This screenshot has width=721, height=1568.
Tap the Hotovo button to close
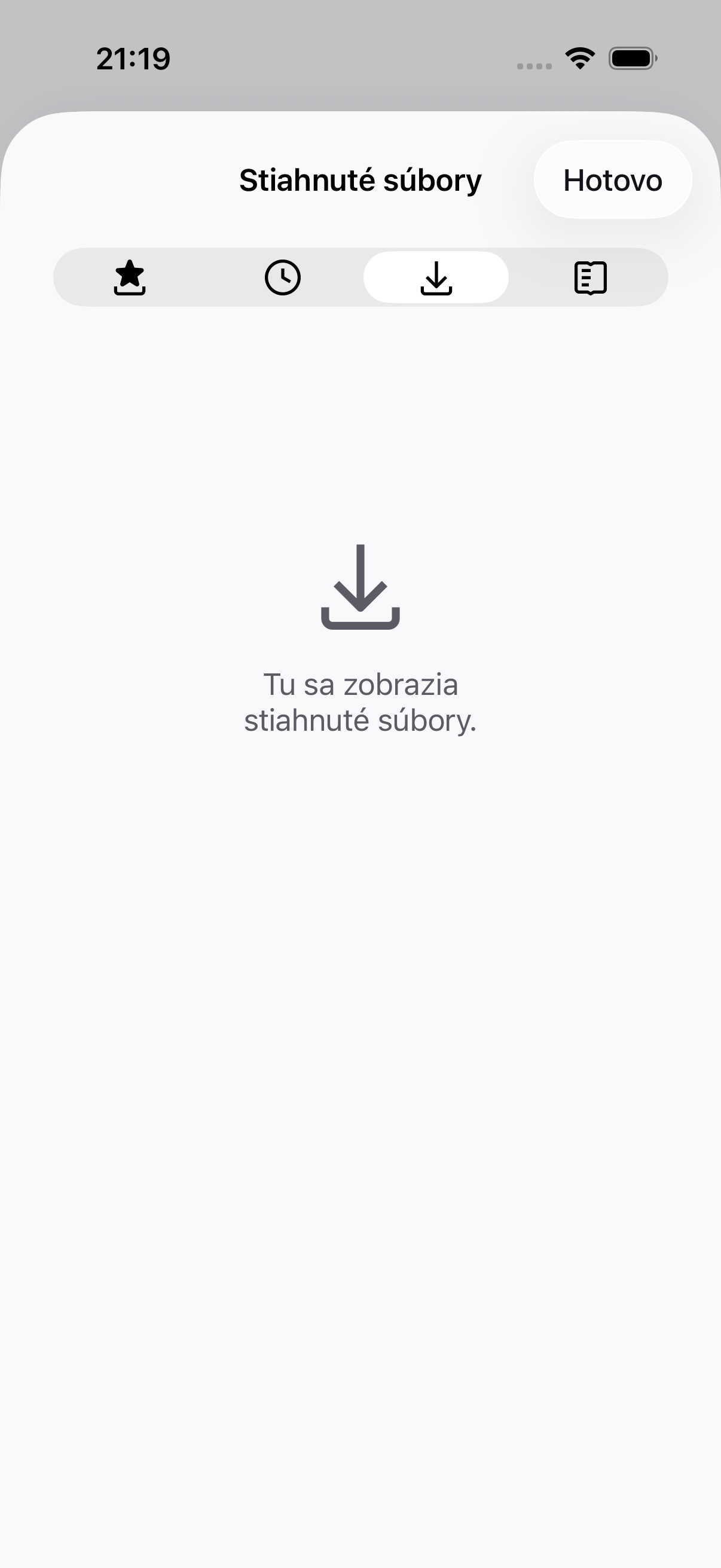613,179
